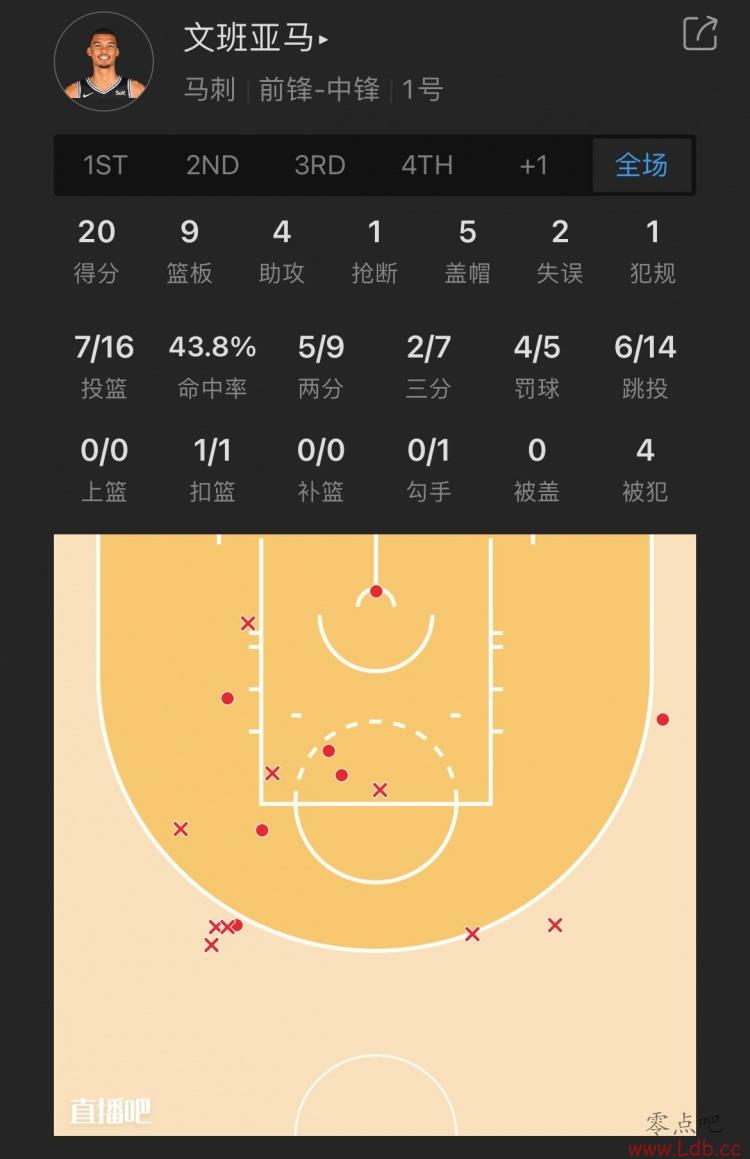750x1159 pixels.
Task: Switch to the 1ST quarter tab
Action: pos(105,165)
